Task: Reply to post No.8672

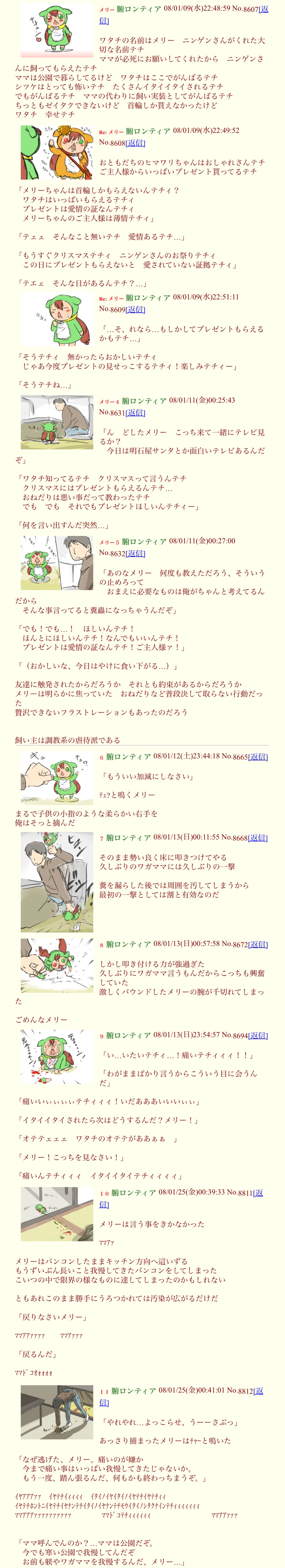Action: [258, 945]
